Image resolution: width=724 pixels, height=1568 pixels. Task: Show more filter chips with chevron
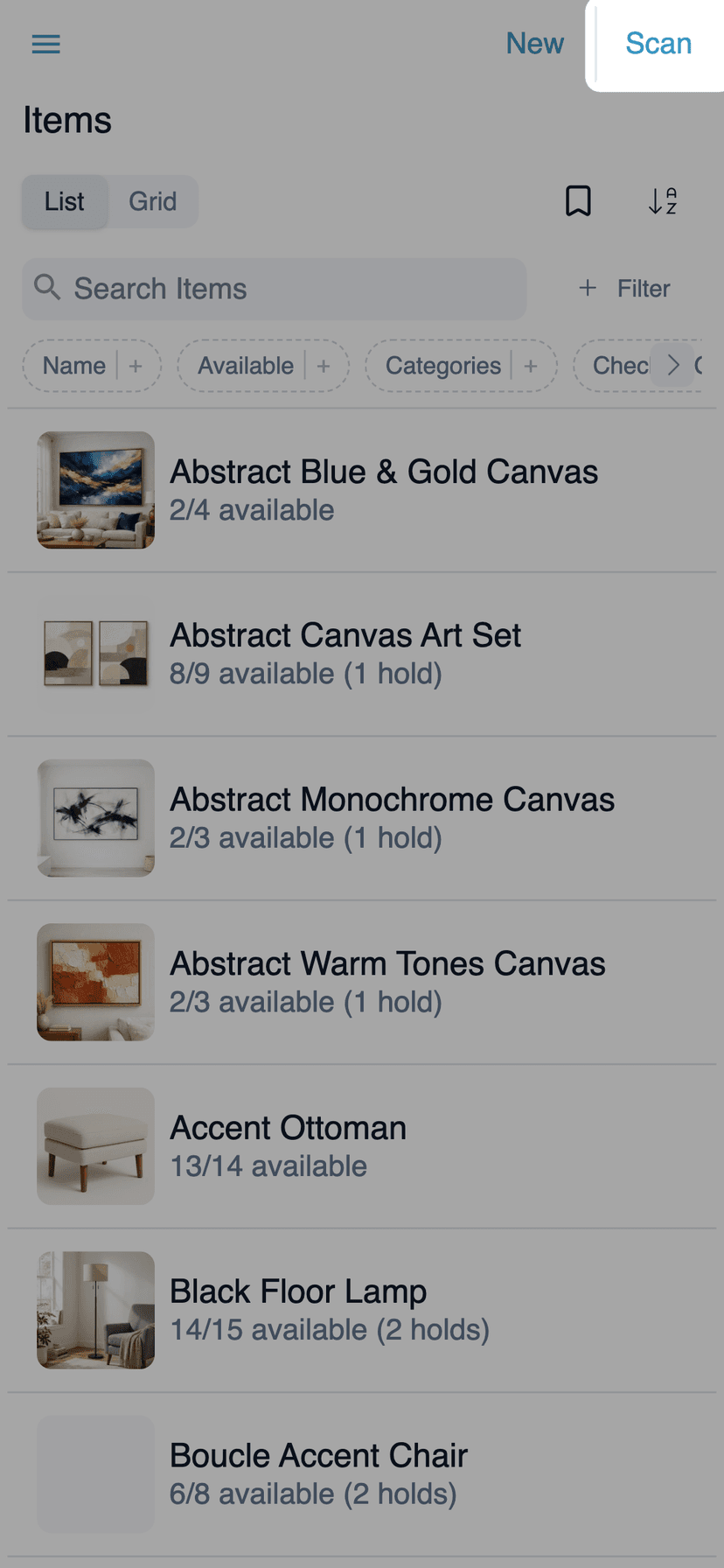pos(672,366)
